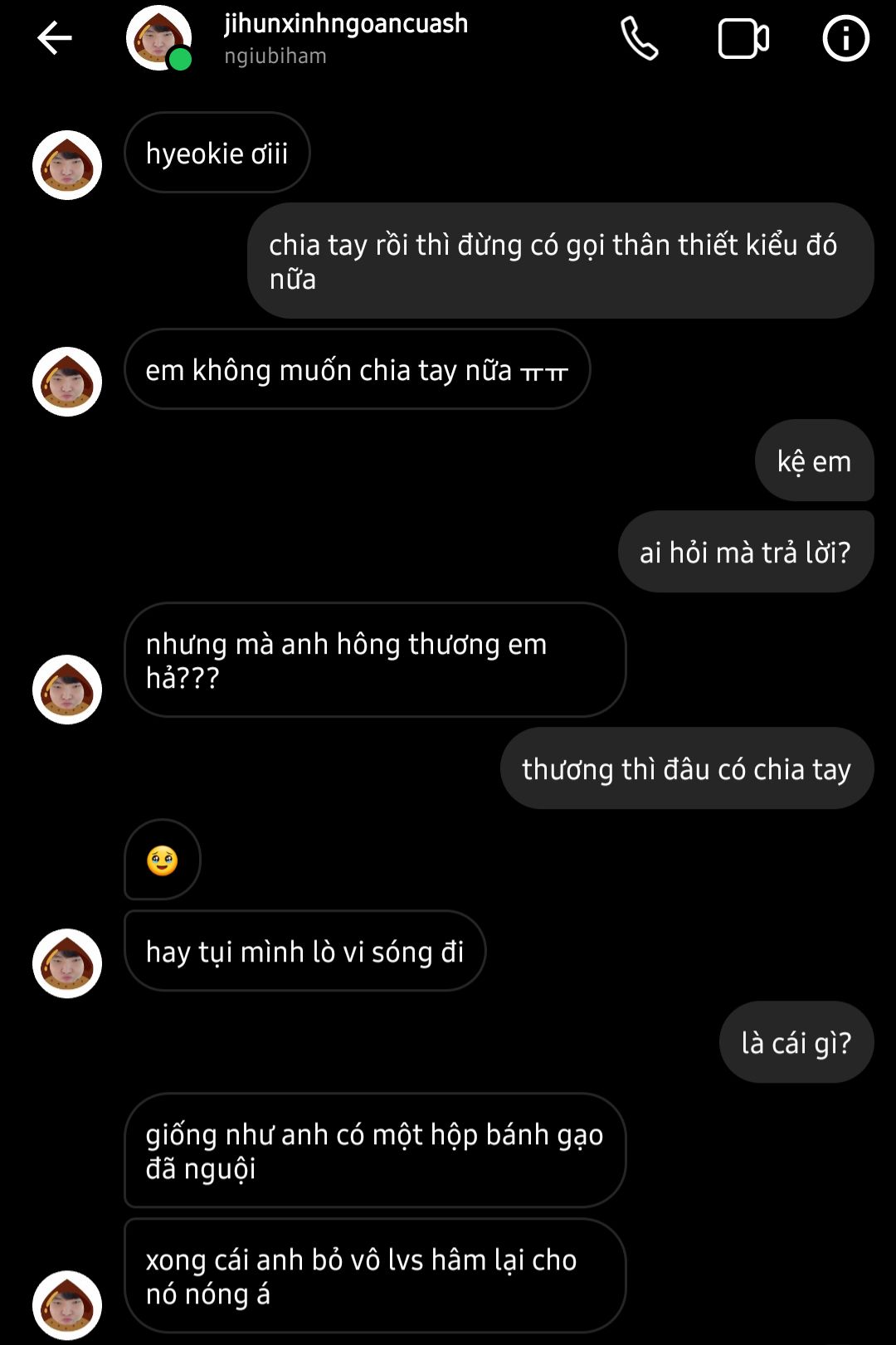Start a video call
The width and height of the screenshot is (896, 1345).
coord(743,39)
